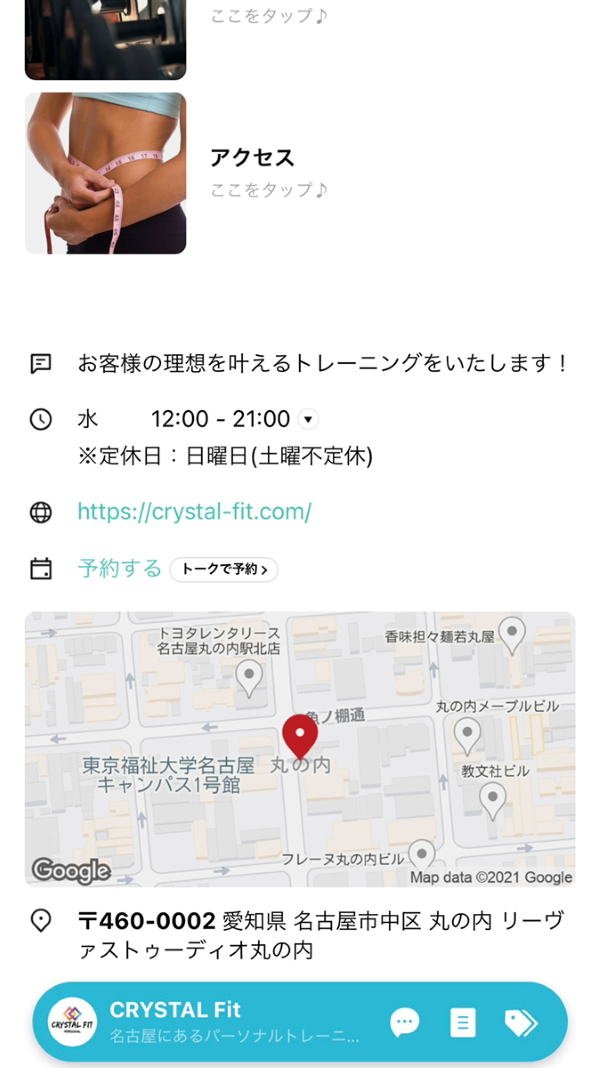Open chat with CRYSTAL Fit
The image size is (600, 1068).
point(404,1022)
